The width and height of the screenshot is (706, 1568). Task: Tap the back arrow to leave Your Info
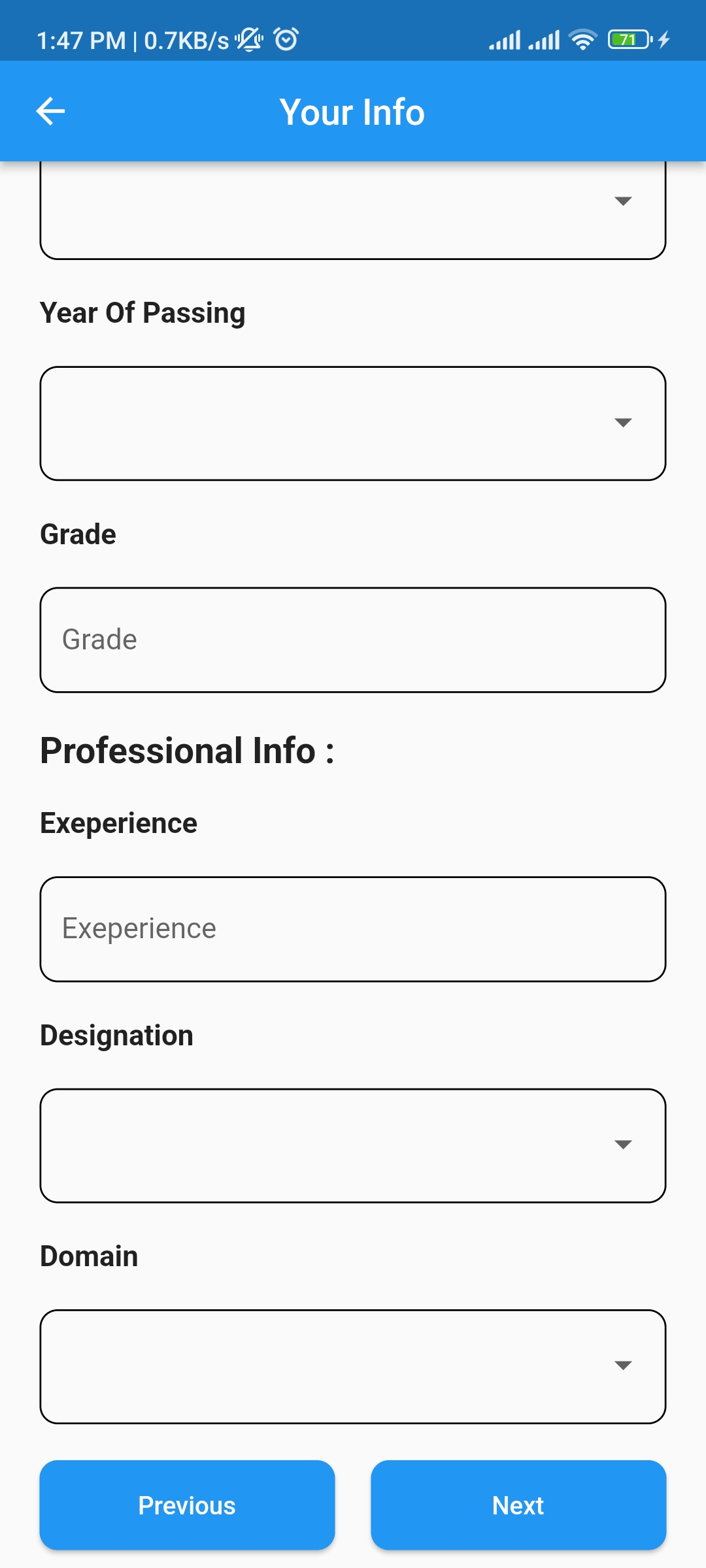point(51,111)
